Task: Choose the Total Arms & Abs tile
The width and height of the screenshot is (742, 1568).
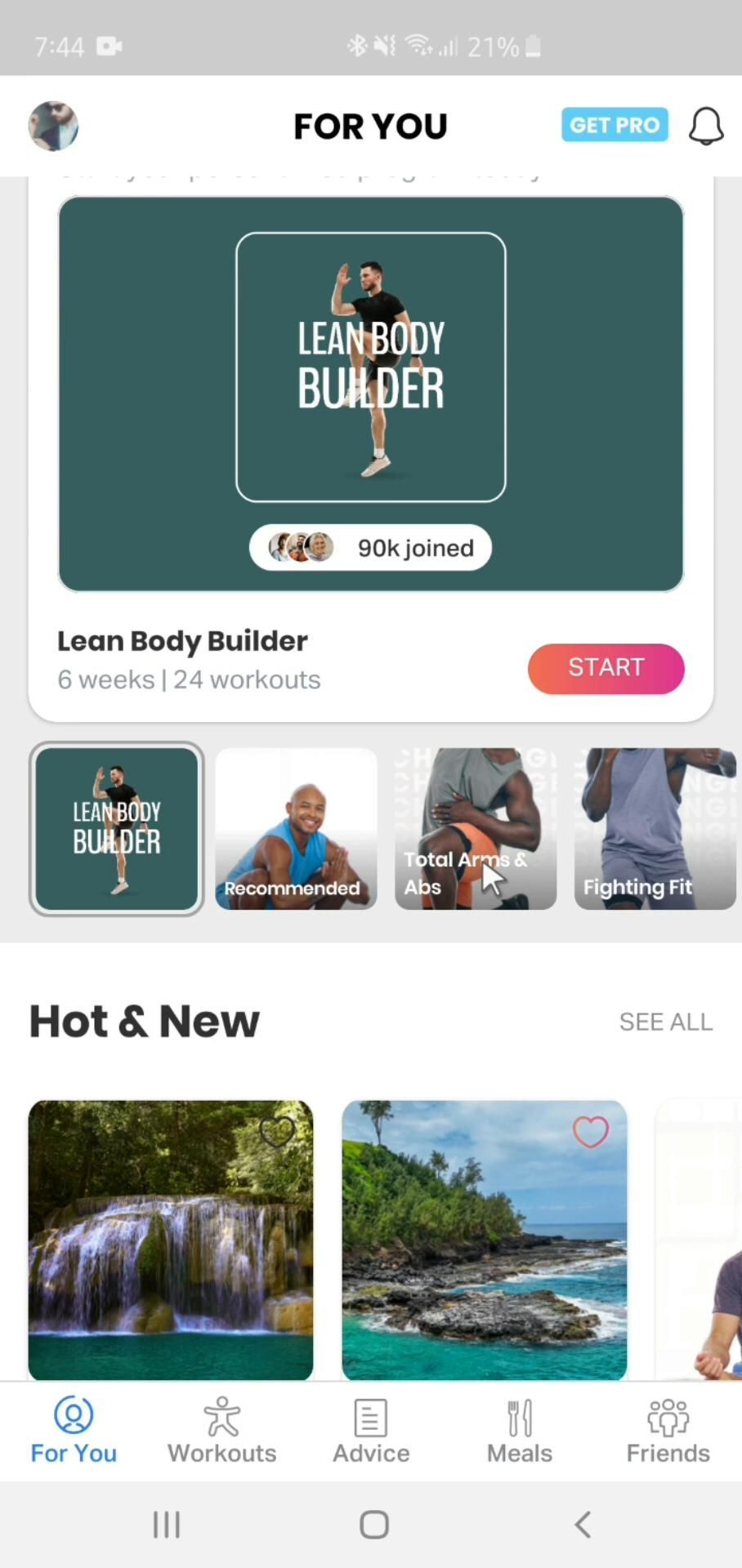Action: coord(476,829)
